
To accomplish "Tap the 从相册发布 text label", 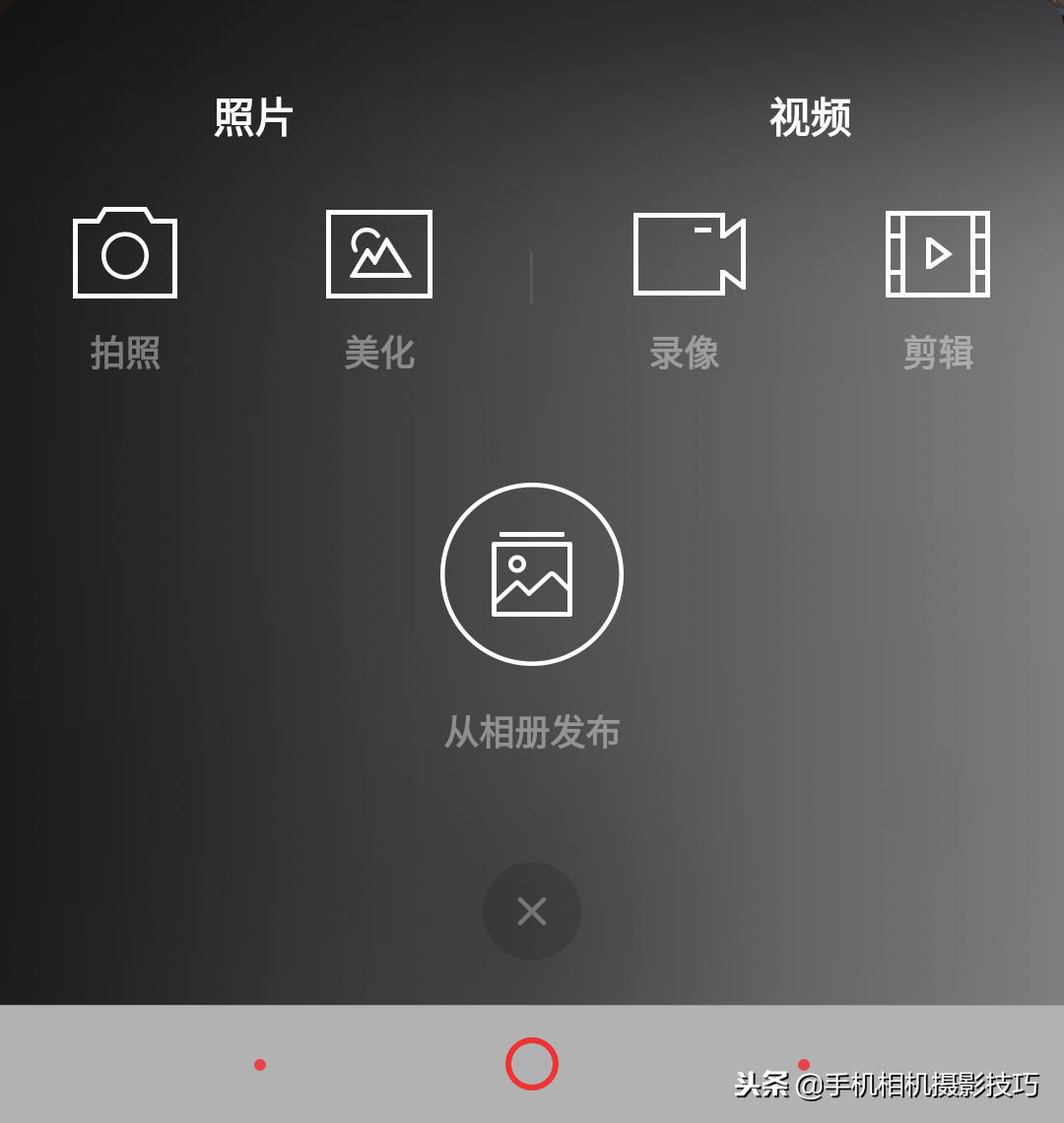I will (x=532, y=731).
